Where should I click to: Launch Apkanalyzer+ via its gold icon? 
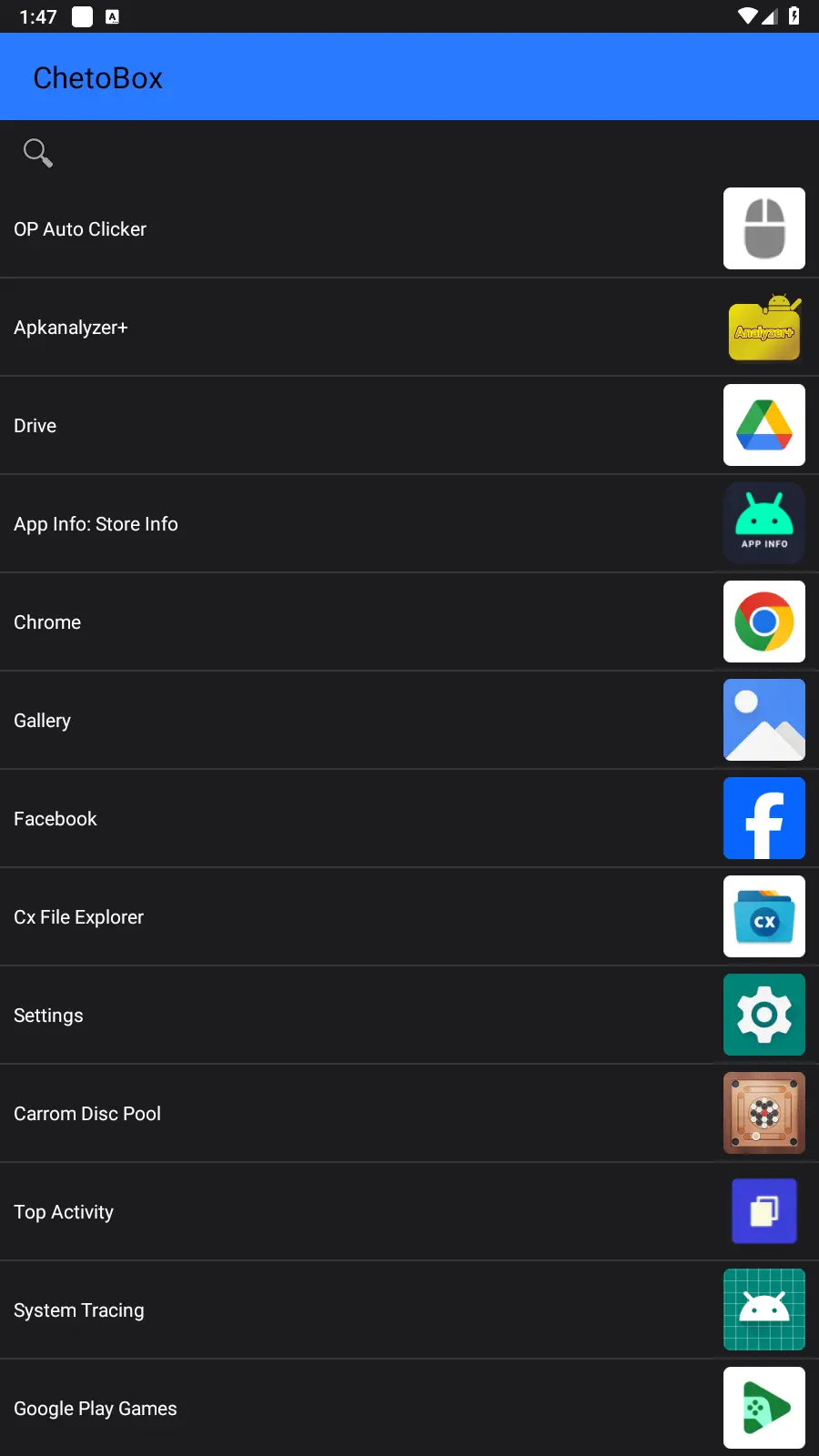click(x=763, y=327)
